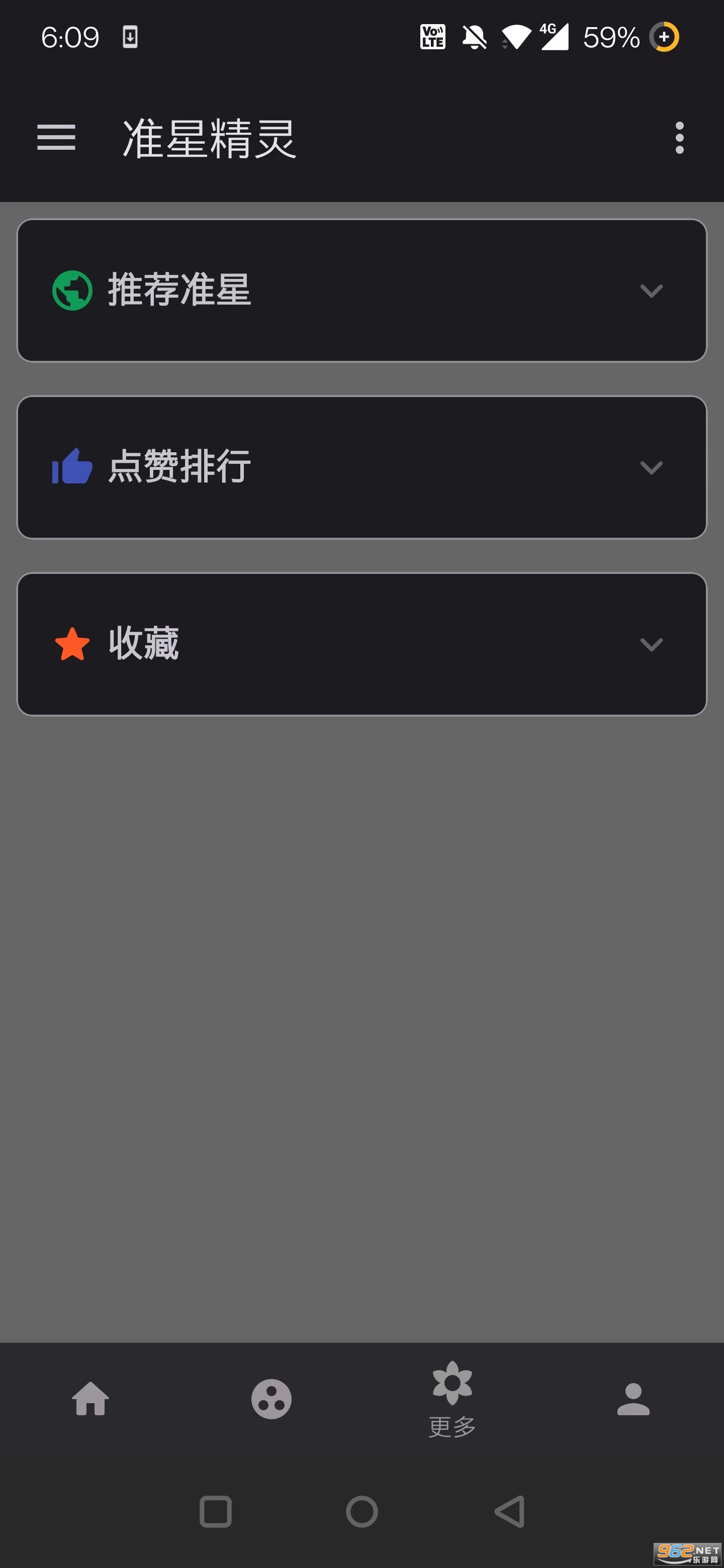Switch to the profile tab

coord(632,1399)
